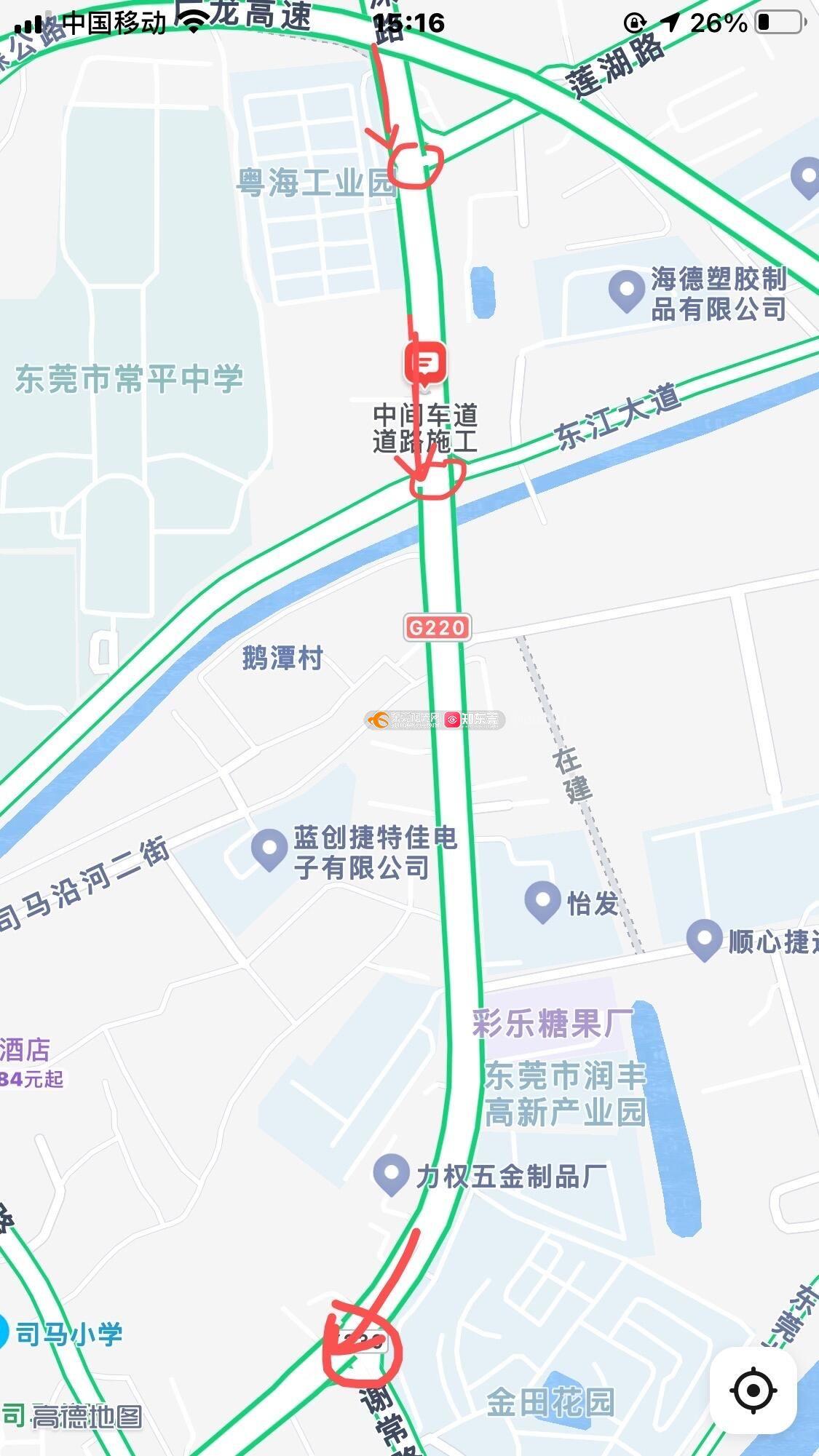Tap the 怡发 place marker
Image resolution: width=819 pixels, height=1456 pixels.
click(x=542, y=902)
